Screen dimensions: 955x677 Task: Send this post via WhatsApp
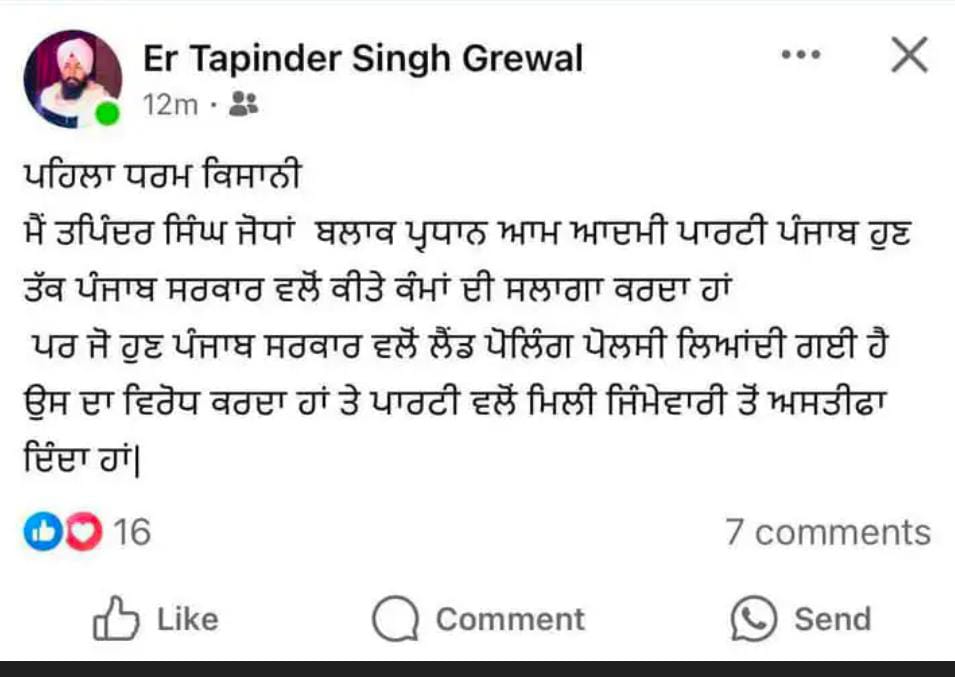(801, 619)
